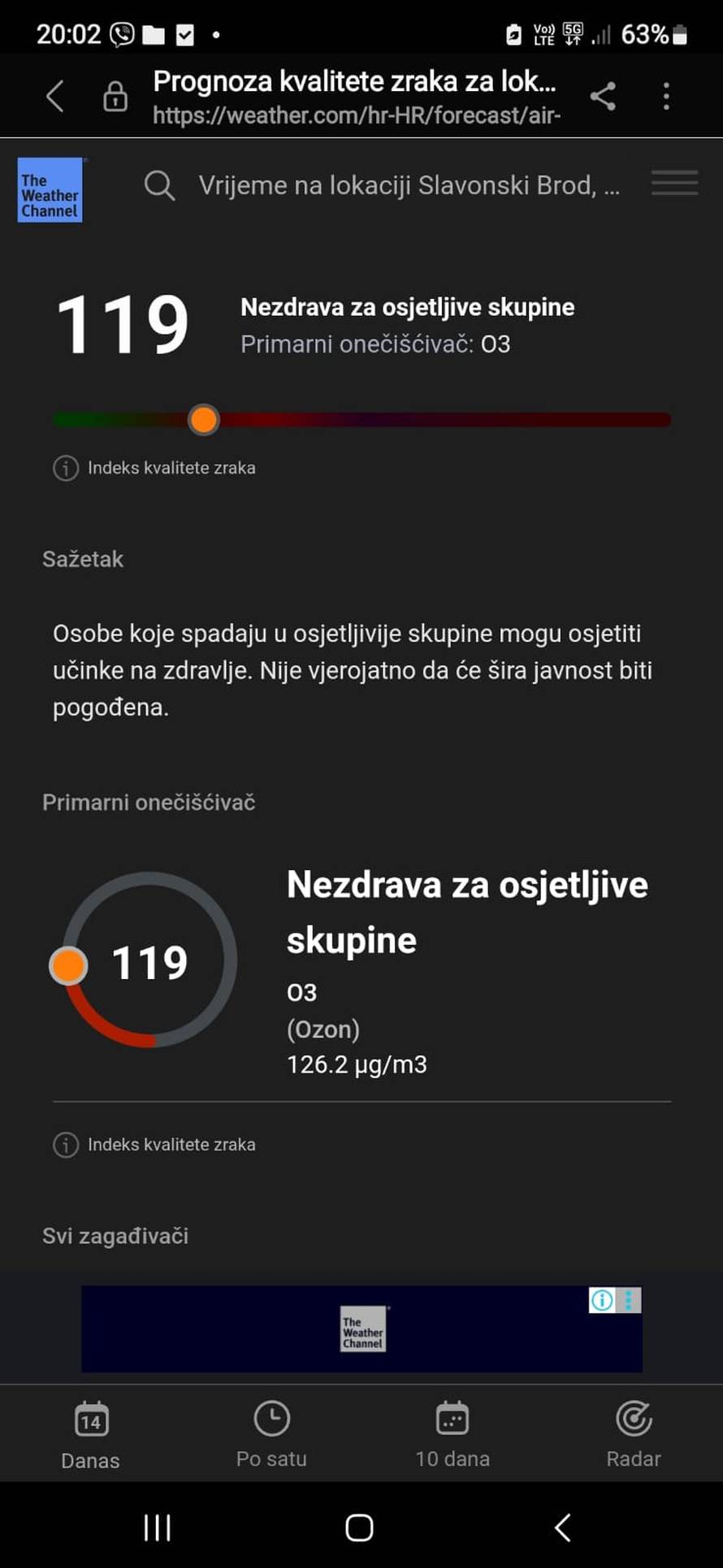
Task: Tap the lower Indeks kvalitete zraka info icon
Action: [x=65, y=1145]
